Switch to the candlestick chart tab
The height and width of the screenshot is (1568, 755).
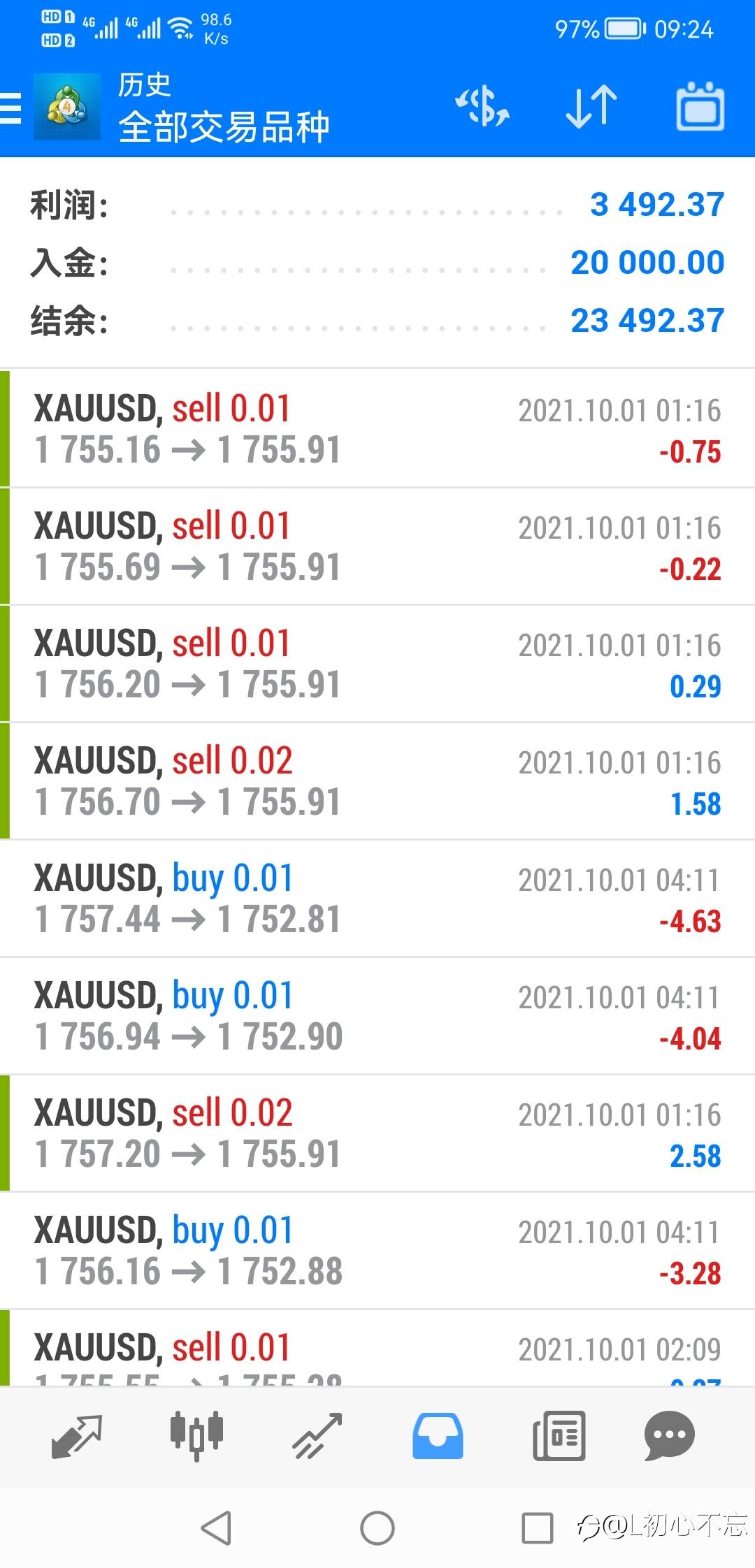point(196,1436)
